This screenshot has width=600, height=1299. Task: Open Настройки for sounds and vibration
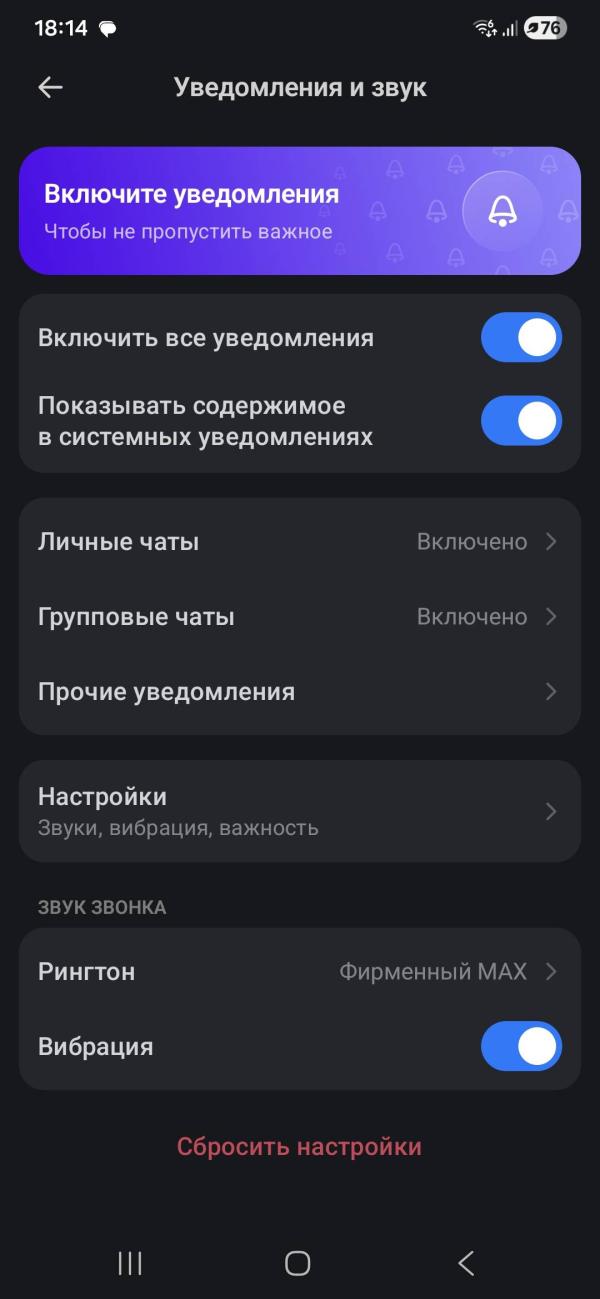click(300, 811)
